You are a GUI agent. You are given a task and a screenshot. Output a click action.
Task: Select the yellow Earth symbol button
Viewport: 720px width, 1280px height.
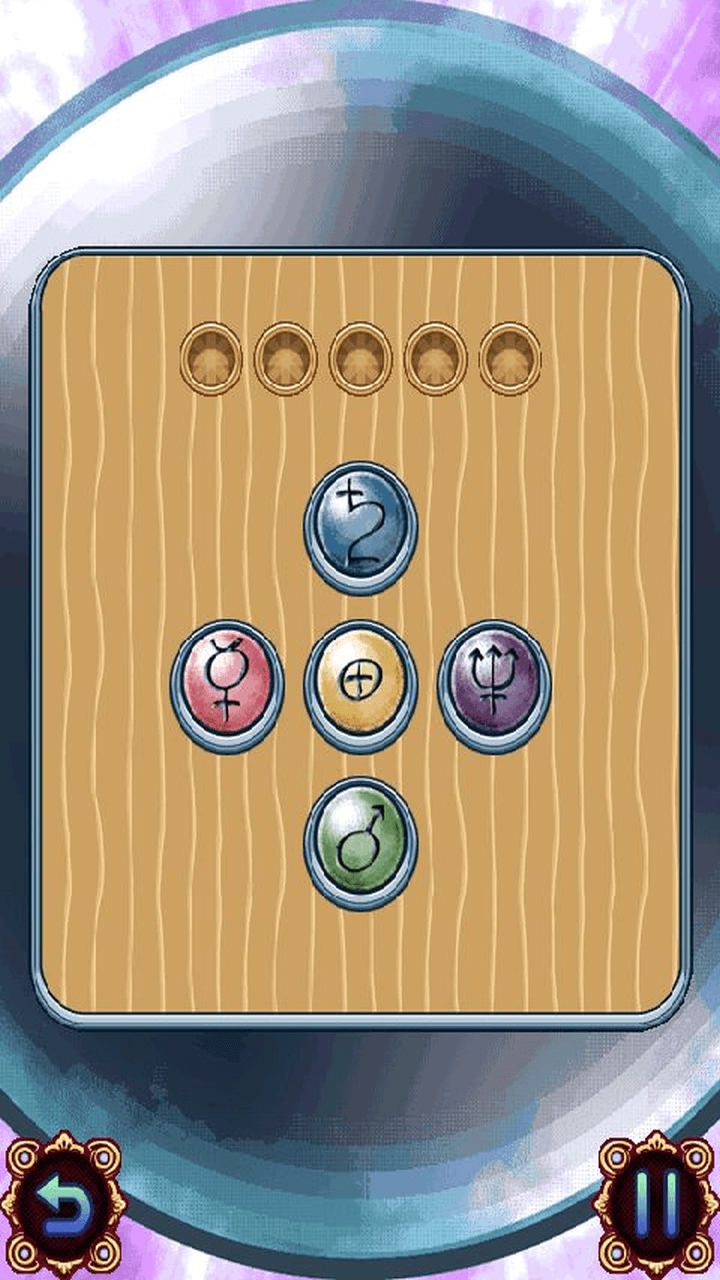[360, 685]
